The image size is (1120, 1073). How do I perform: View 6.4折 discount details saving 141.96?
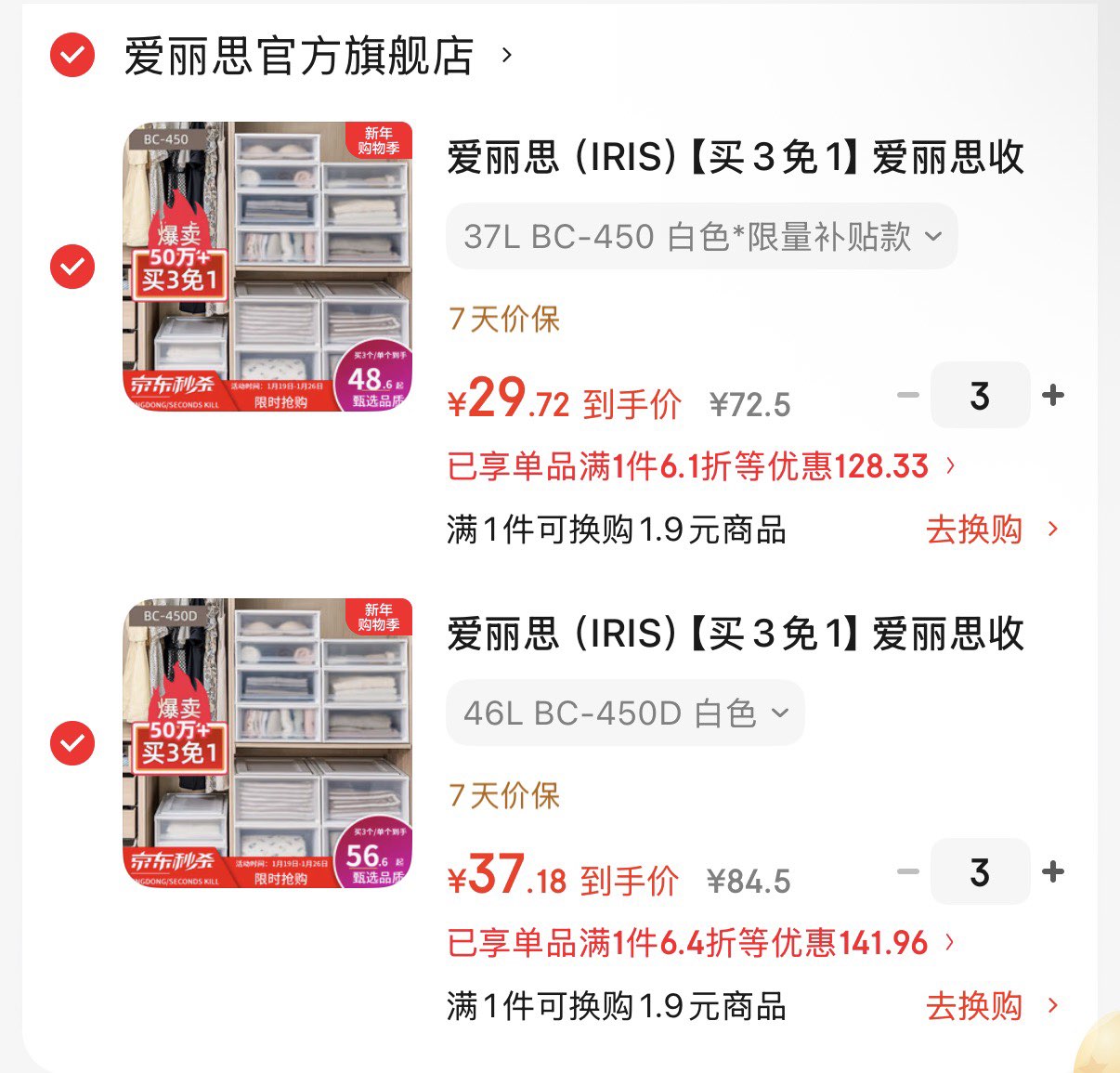tap(701, 943)
